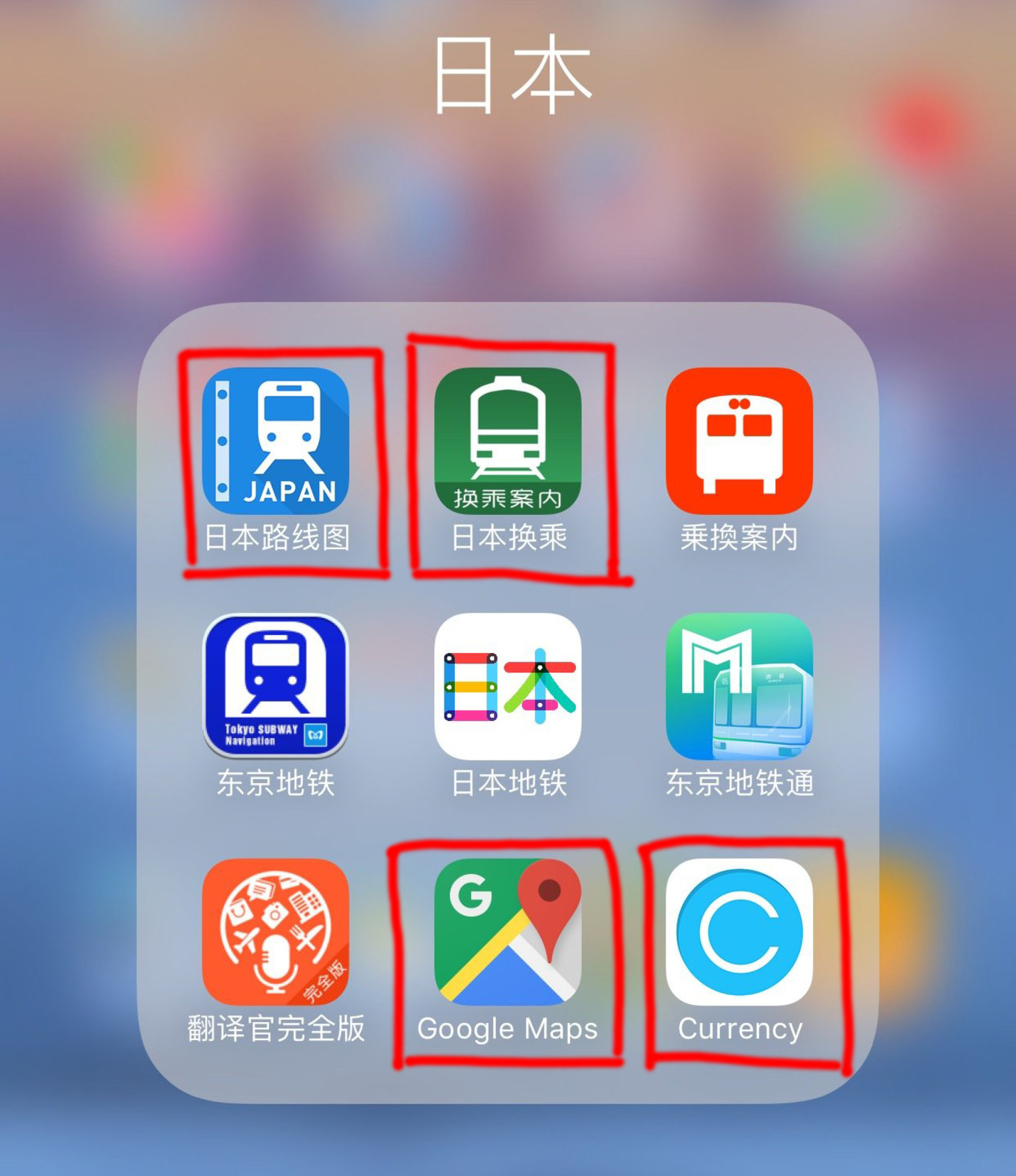Open 东京地铁 Tokyo Subway Navigation
This screenshot has width=1016, height=1176.
(x=276, y=686)
